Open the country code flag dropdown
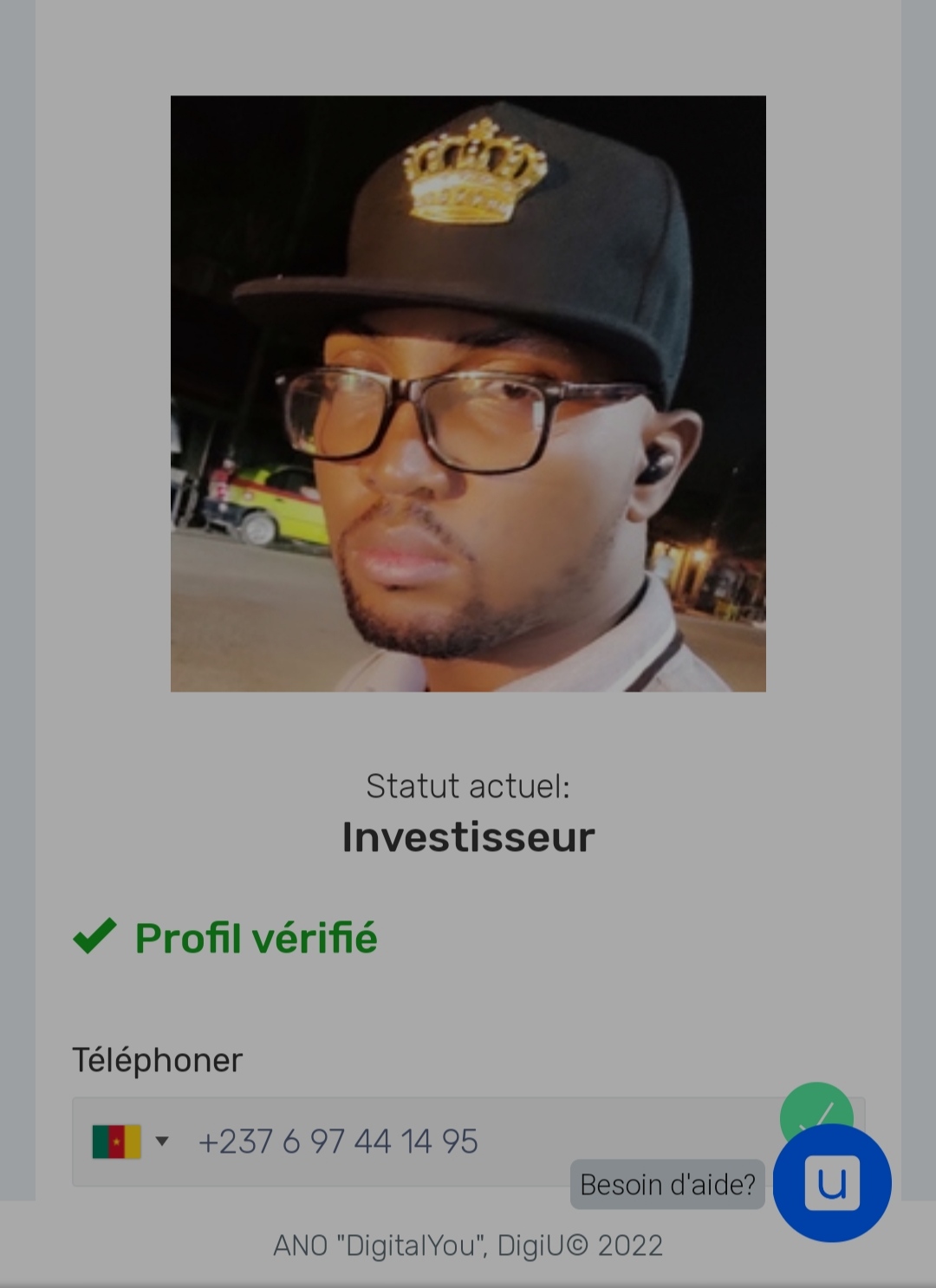 130,1142
